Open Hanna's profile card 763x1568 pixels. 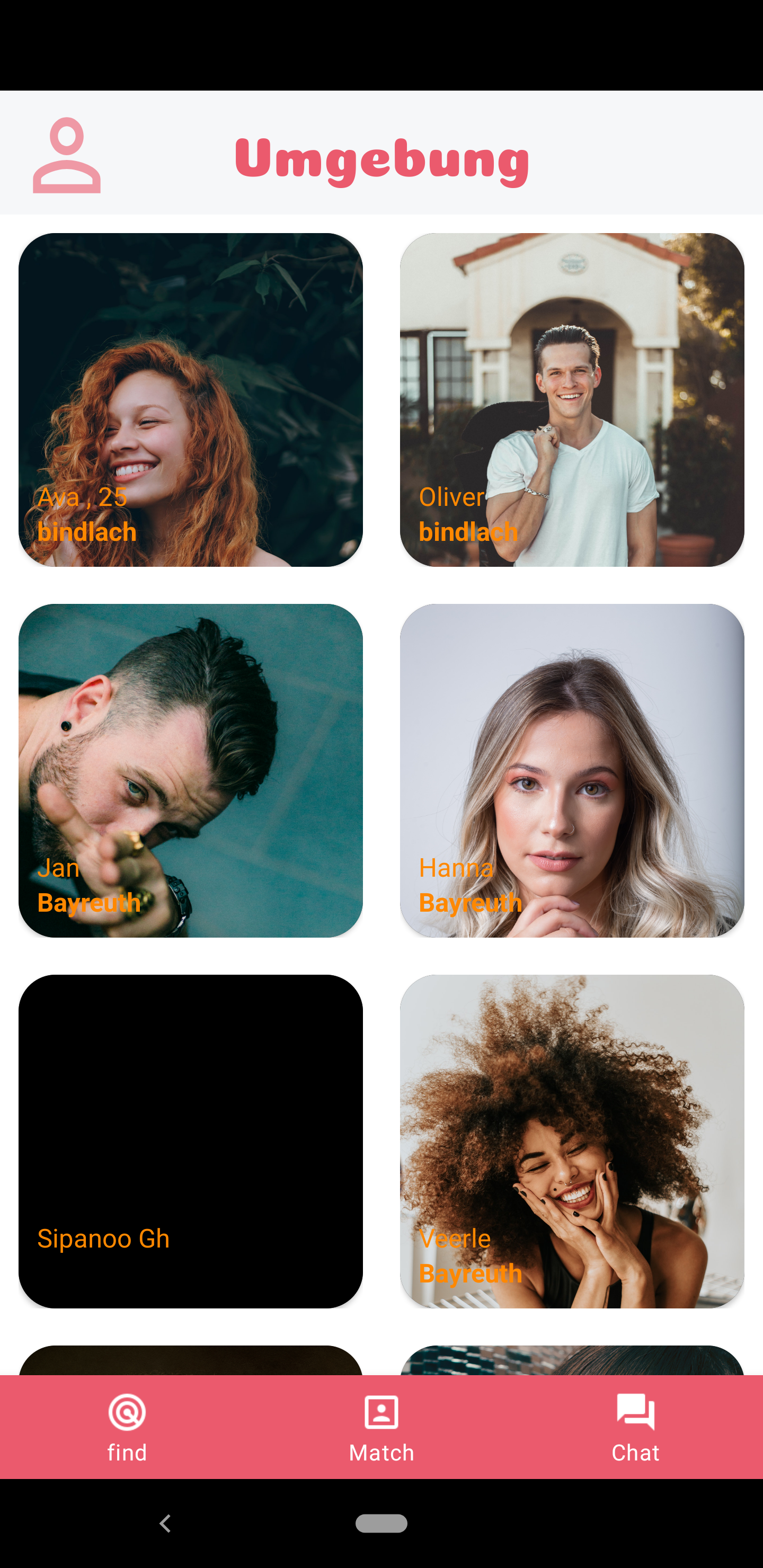[x=572, y=771]
